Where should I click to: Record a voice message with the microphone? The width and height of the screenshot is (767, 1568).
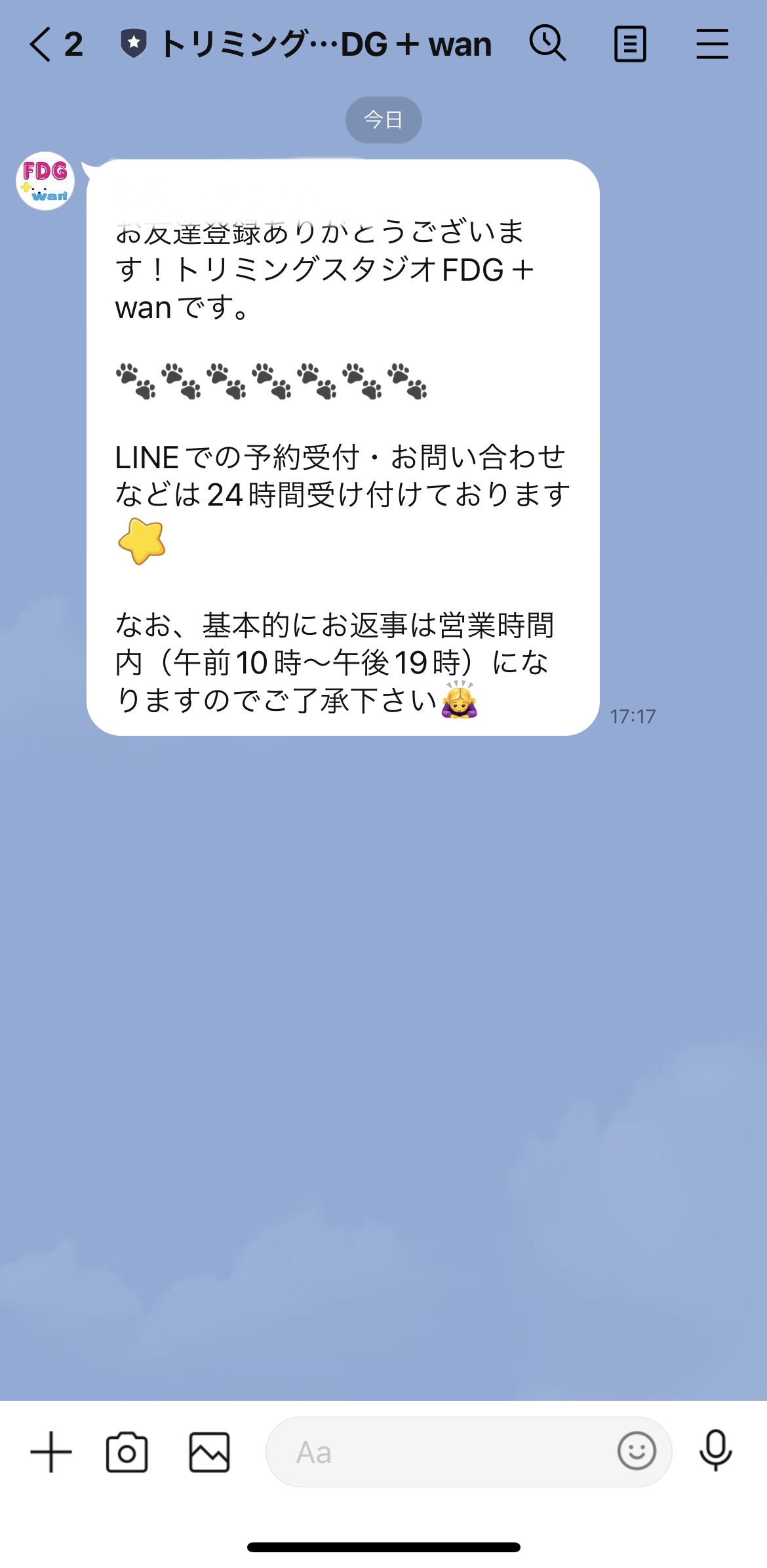coord(715,1451)
